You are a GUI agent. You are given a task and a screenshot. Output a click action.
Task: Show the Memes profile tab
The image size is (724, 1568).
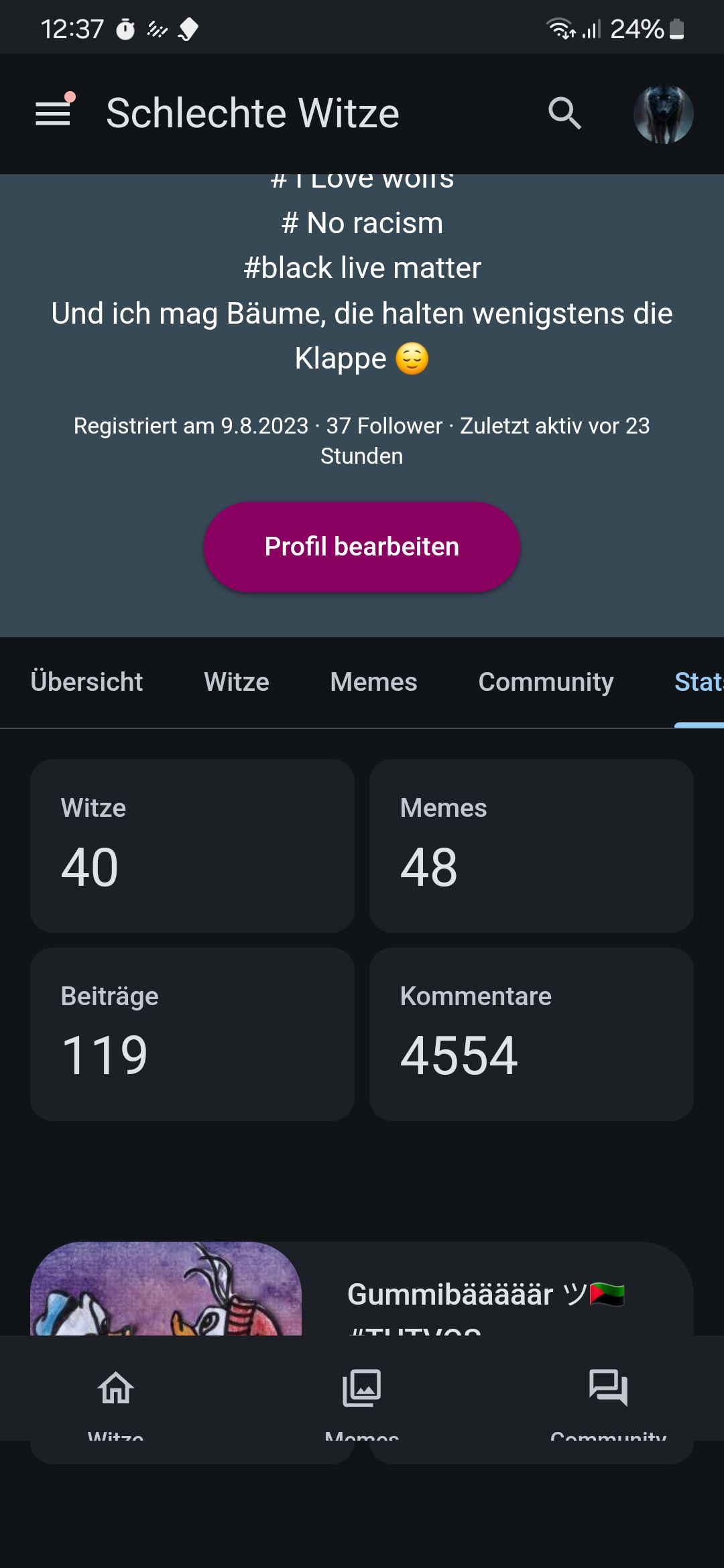point(373,682)
